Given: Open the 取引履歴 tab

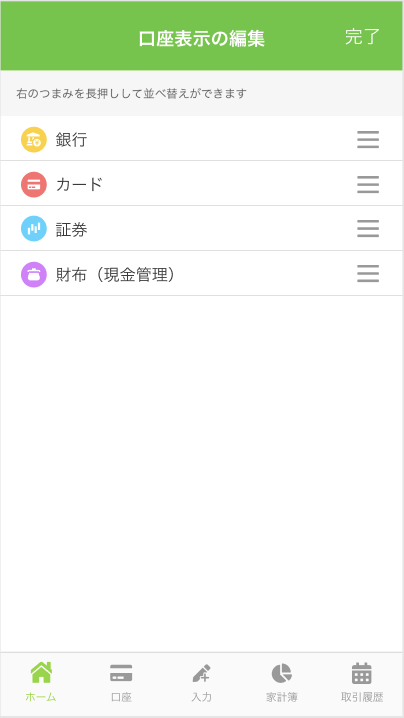Looking at the screenshot, I should click(362, 682).
